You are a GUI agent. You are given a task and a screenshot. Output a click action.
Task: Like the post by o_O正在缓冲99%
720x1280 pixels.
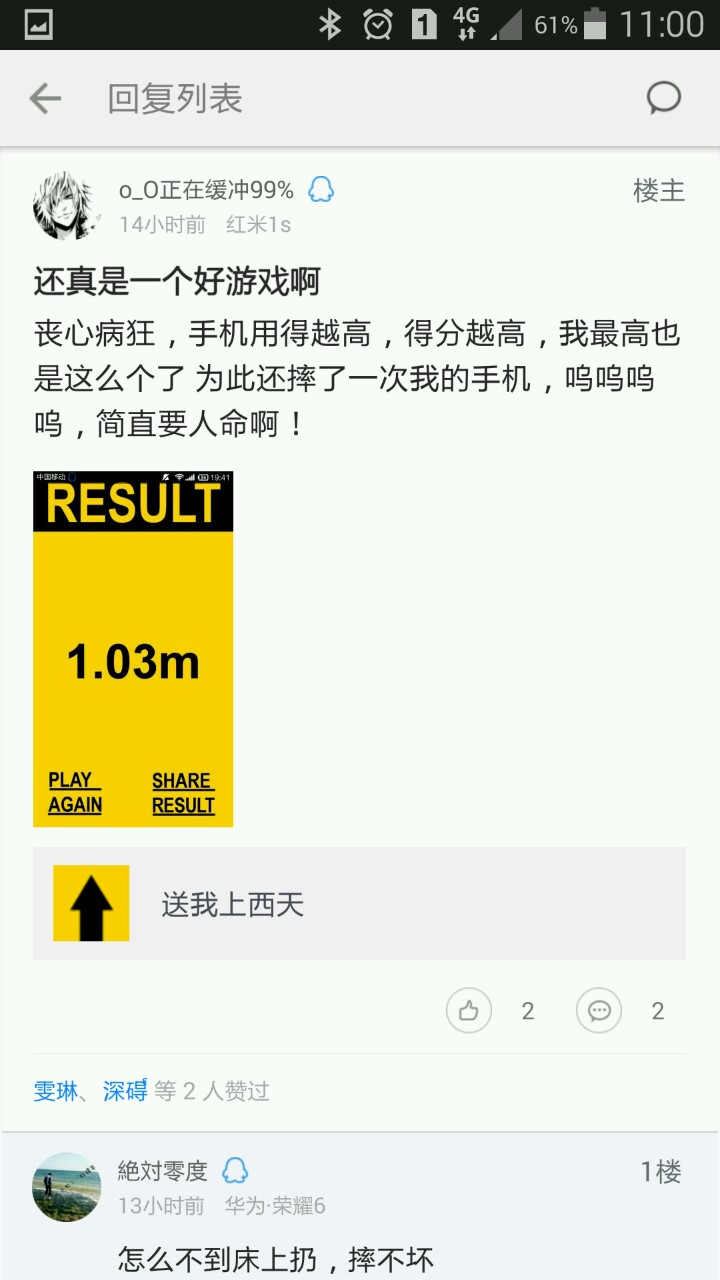(469, 1011)
